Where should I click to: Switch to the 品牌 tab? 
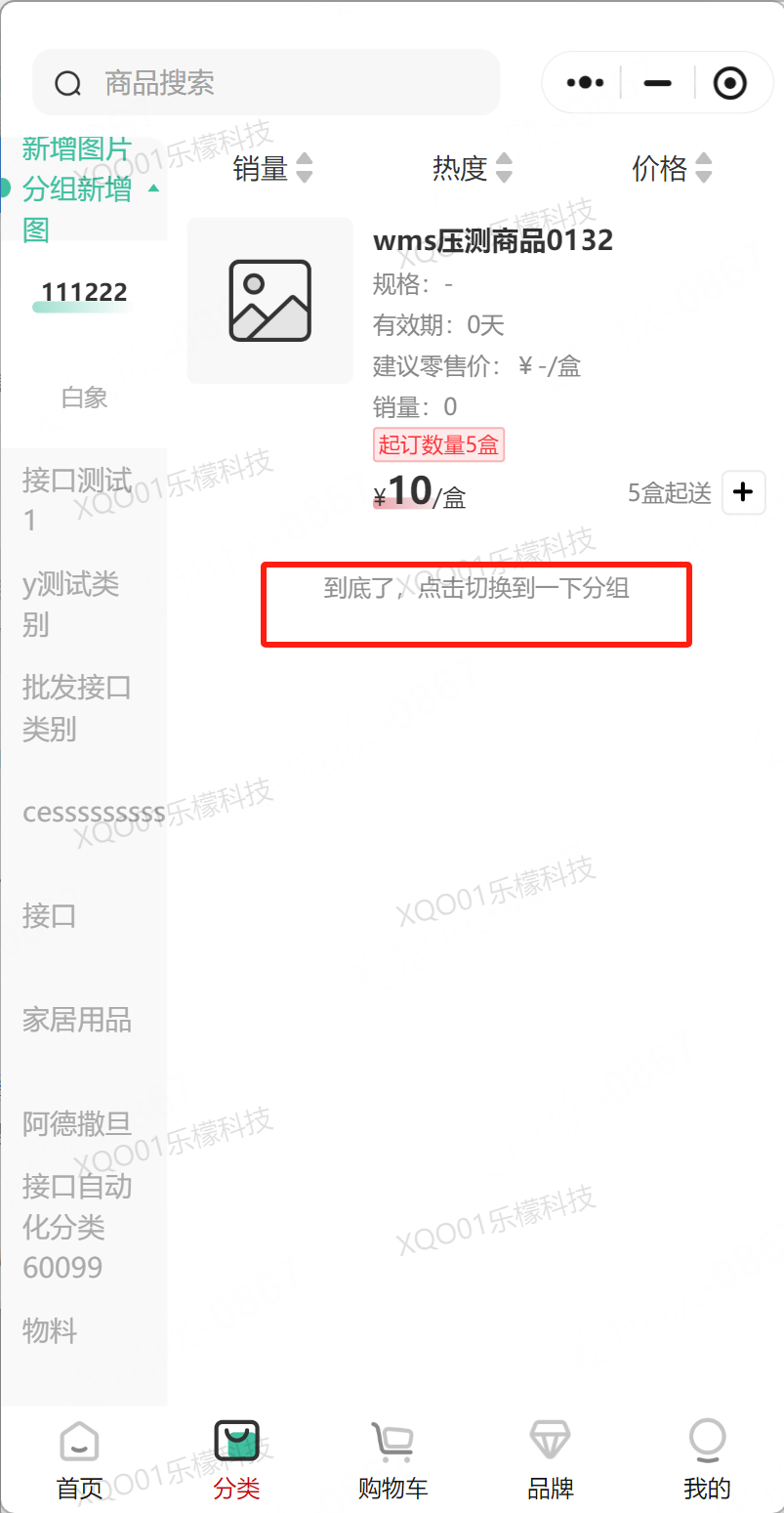coord(550,1460)
